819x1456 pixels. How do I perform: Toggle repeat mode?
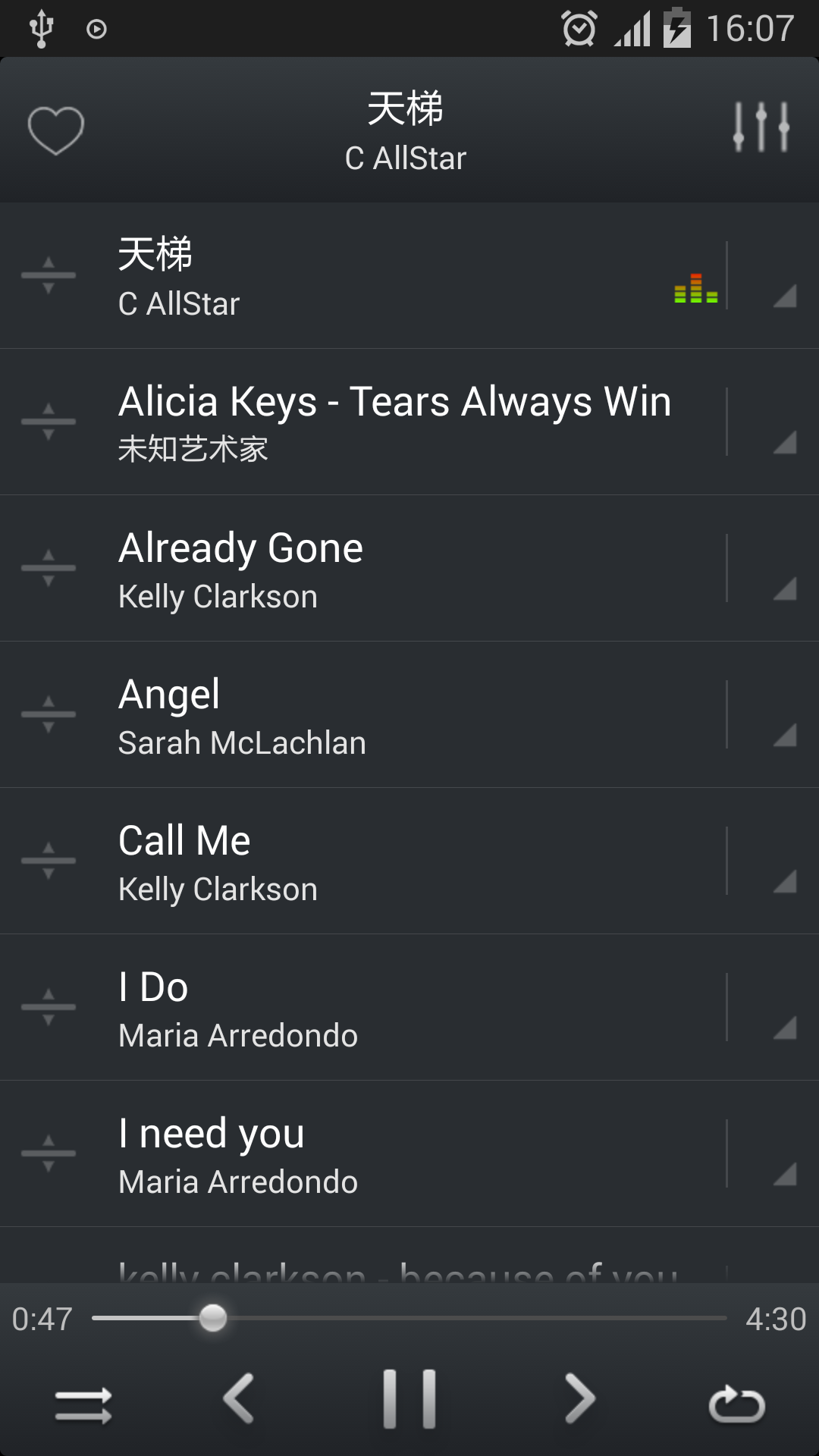pyautogui.click(x=736, y=1404)
